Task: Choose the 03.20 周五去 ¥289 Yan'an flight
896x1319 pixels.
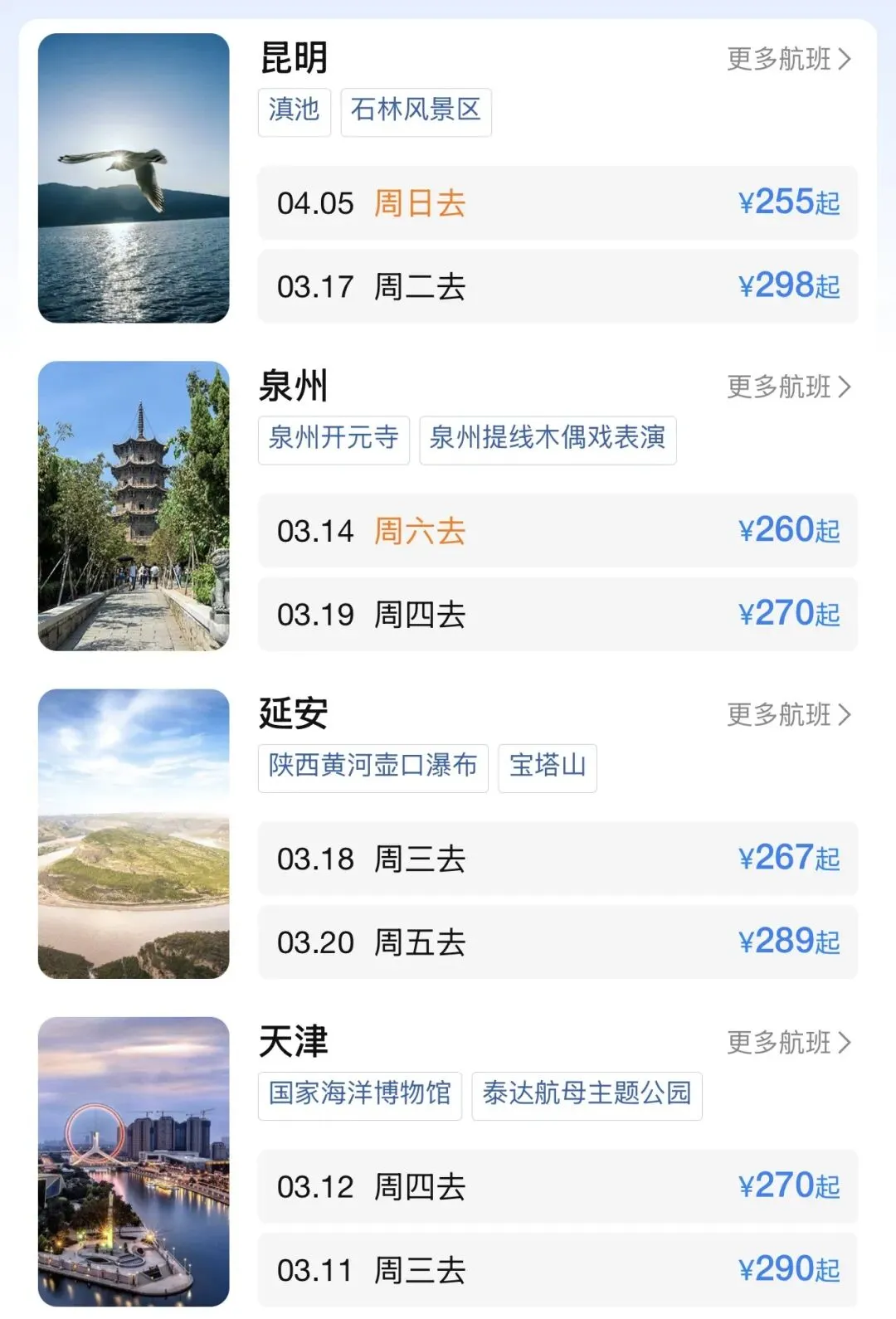Action: tap(558, 942)
